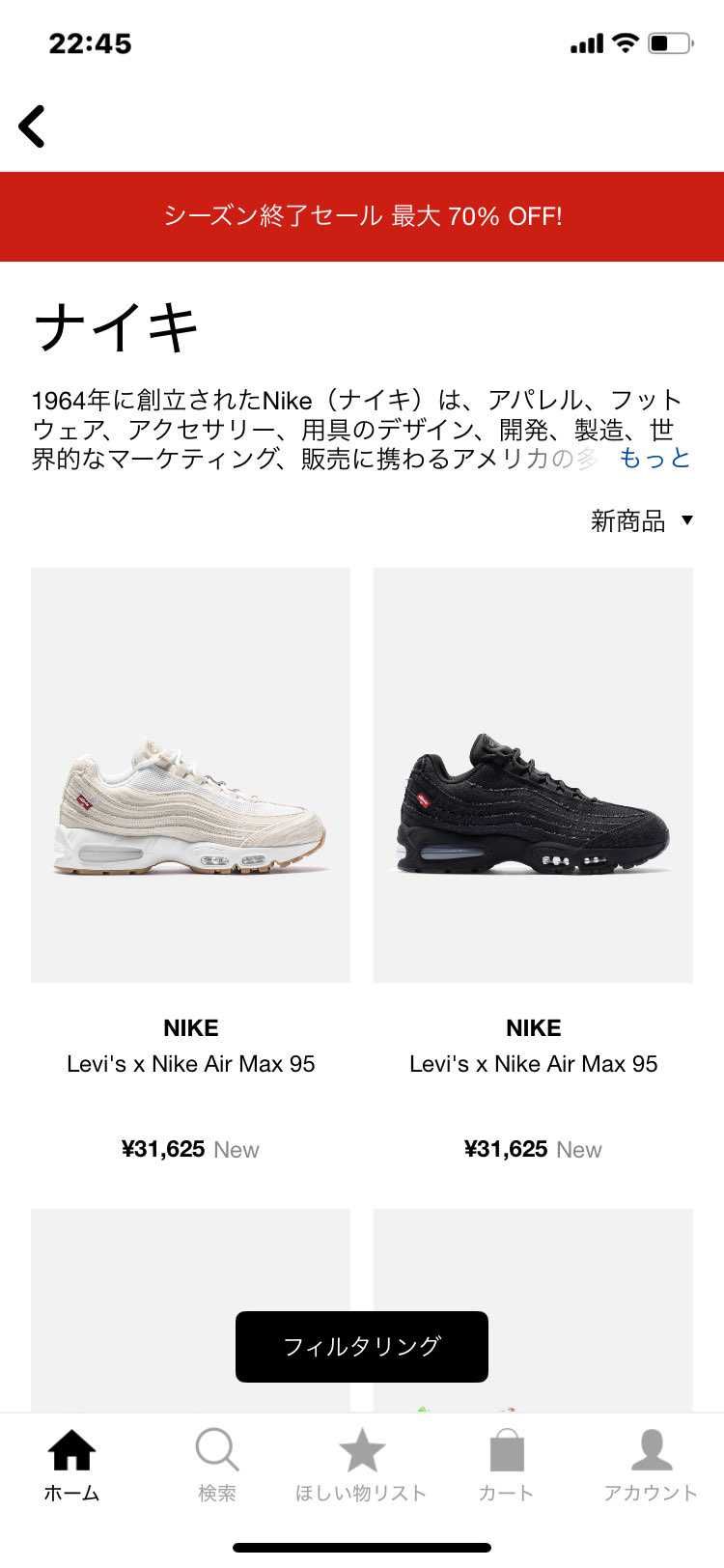Open the season-end sale 70% OFF banner
724x1568 pixels.
[x=362, y=216]
